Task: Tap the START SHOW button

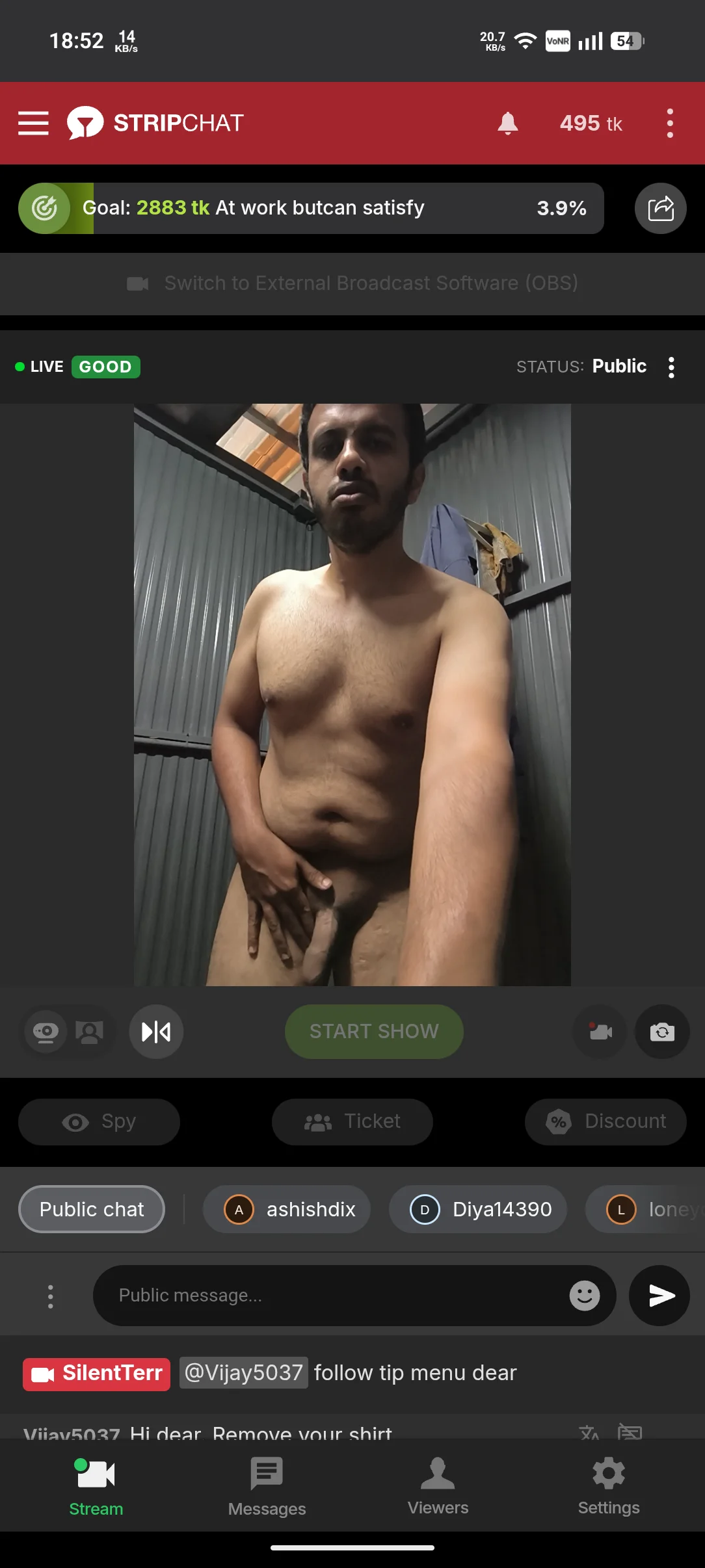Action: [x=374, y=1032]
